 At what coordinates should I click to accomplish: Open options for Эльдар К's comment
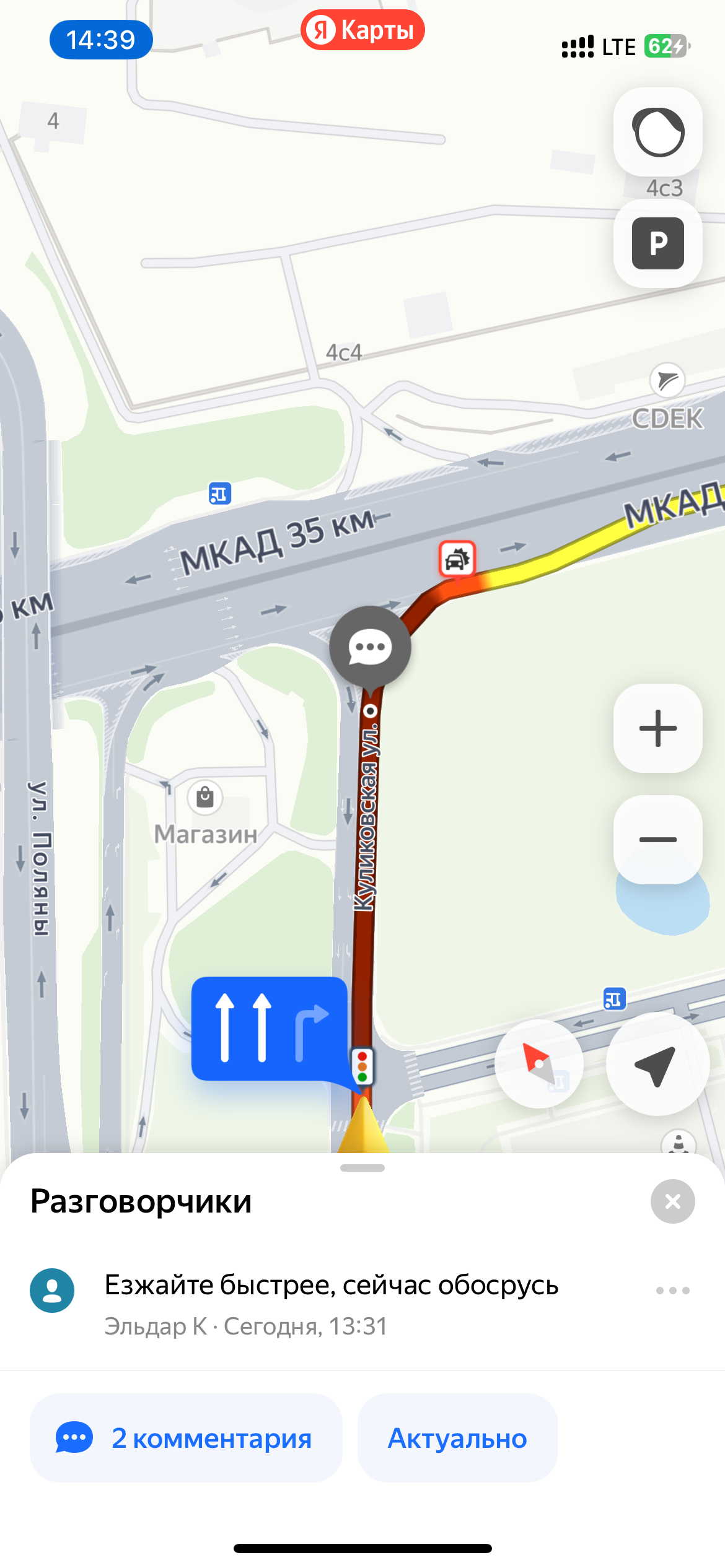[672, 1291]
